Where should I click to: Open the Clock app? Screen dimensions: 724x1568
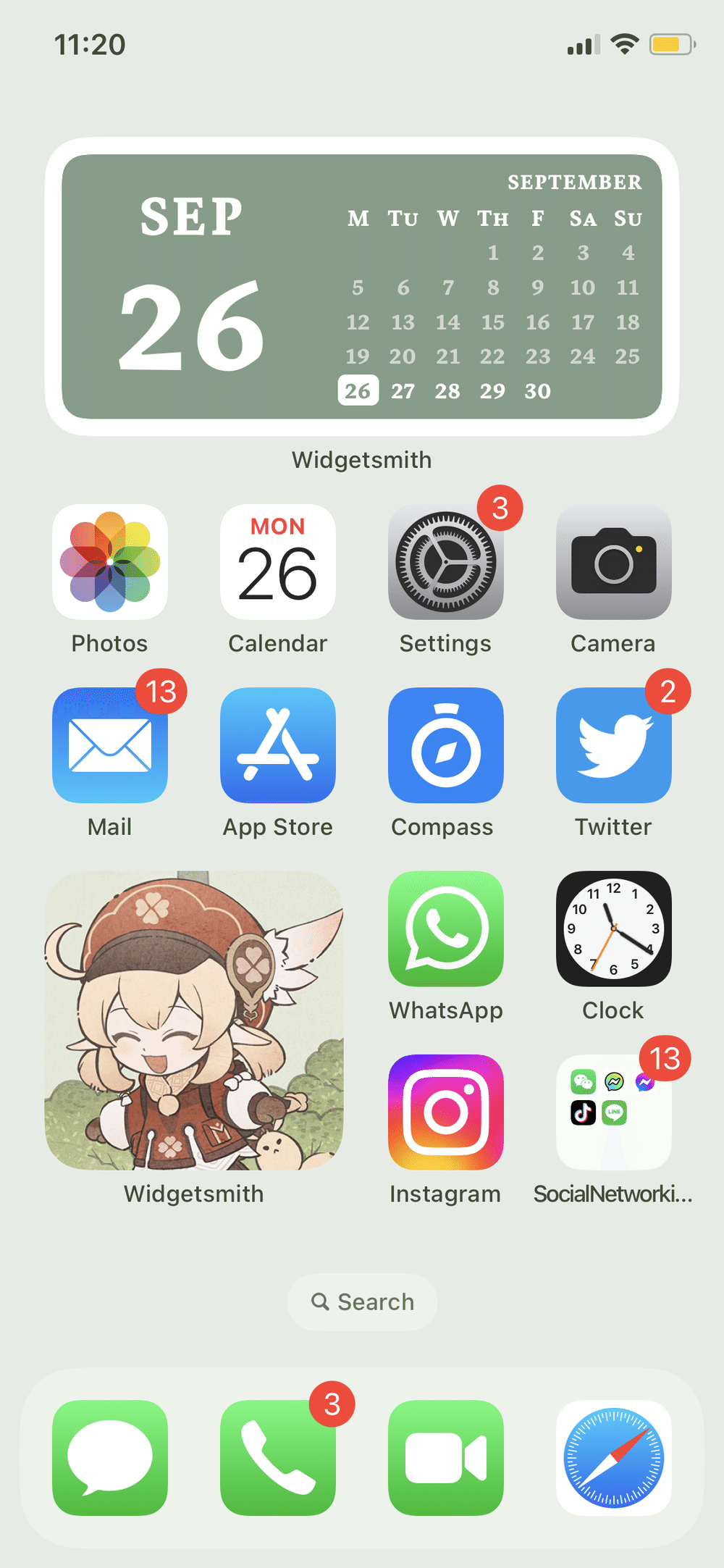pos(613,929)
